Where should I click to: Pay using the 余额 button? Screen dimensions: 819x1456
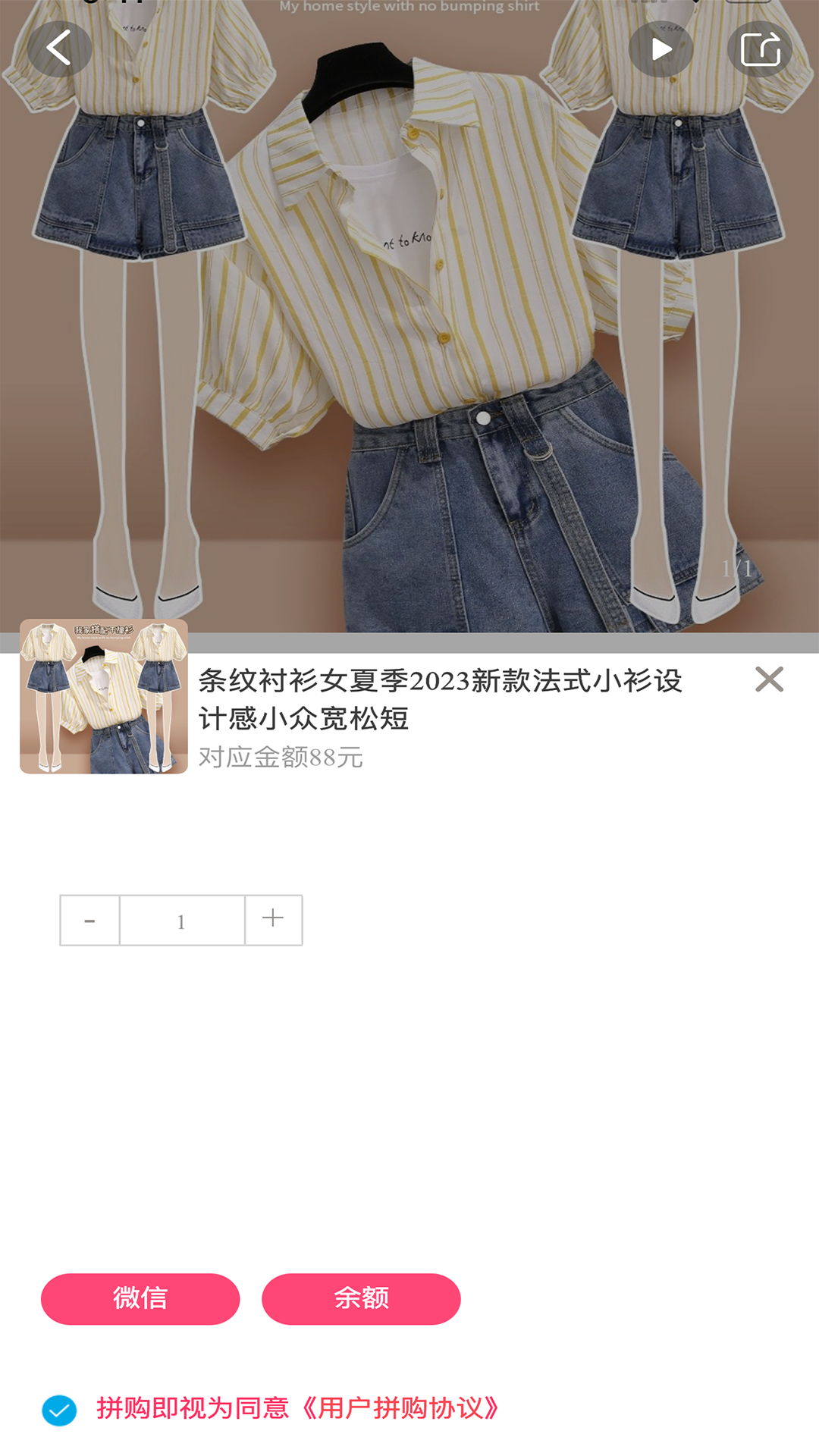click(362, 1299)
